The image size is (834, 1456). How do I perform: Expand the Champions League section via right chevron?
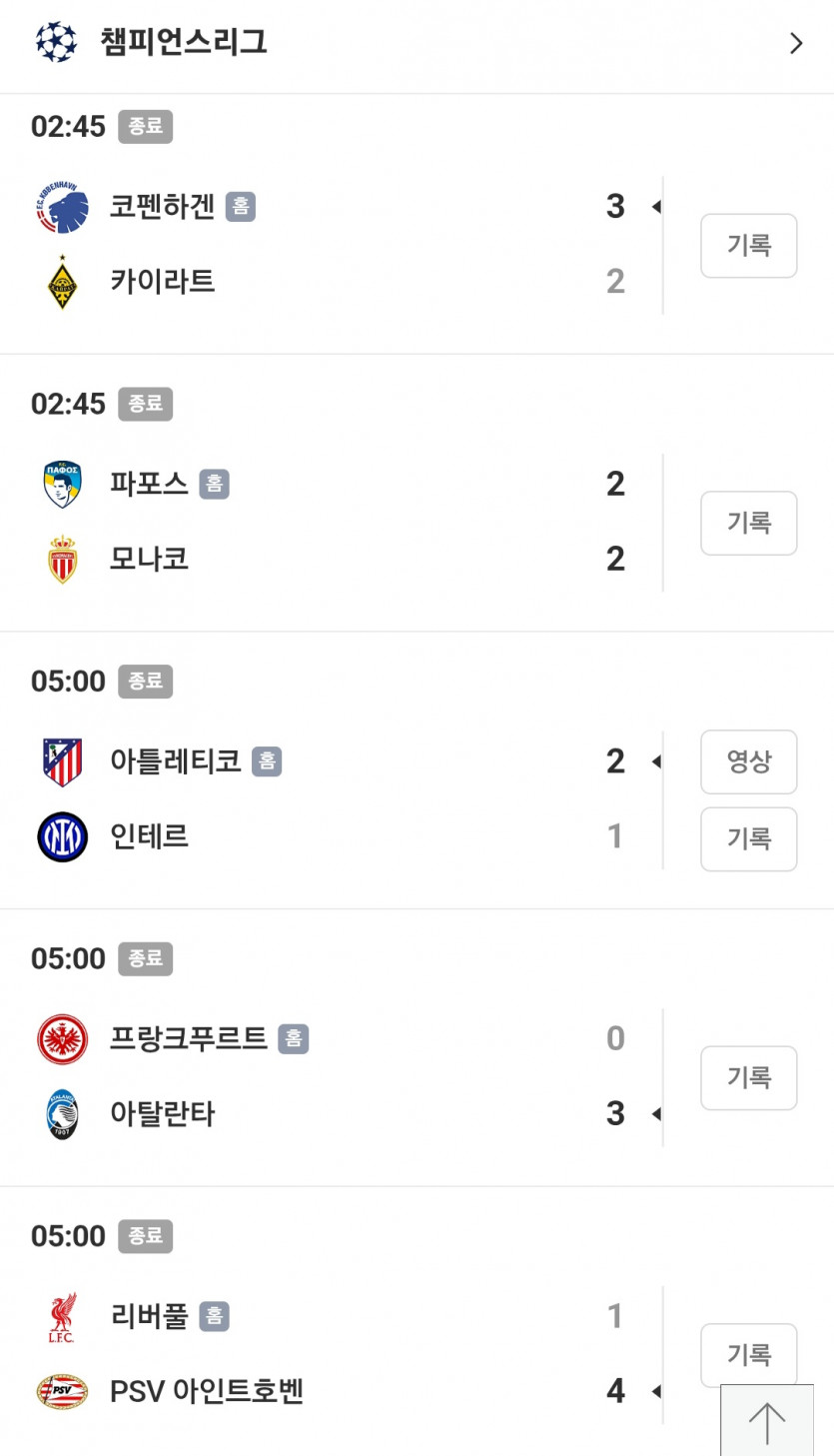[x=796, y=43]
